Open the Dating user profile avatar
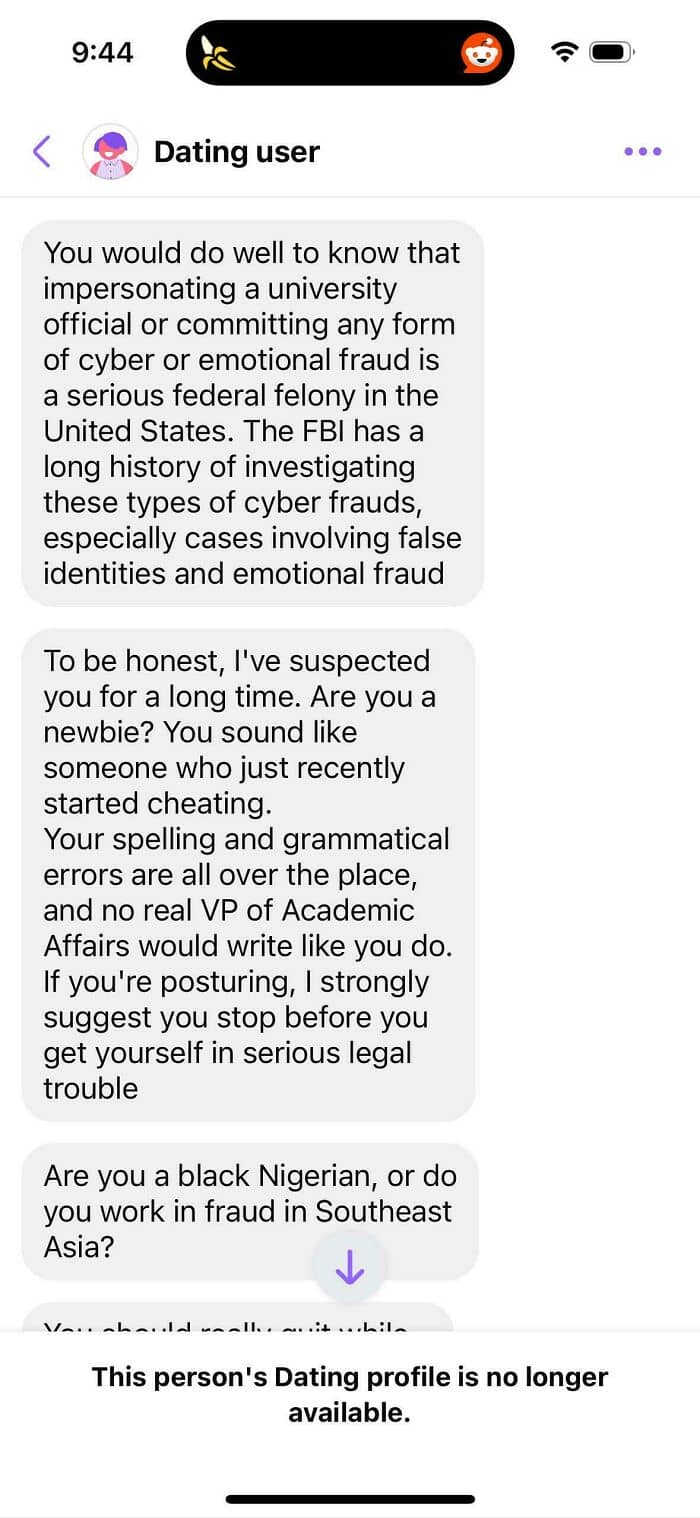700x1518 pixels. (x=110, y=152)
